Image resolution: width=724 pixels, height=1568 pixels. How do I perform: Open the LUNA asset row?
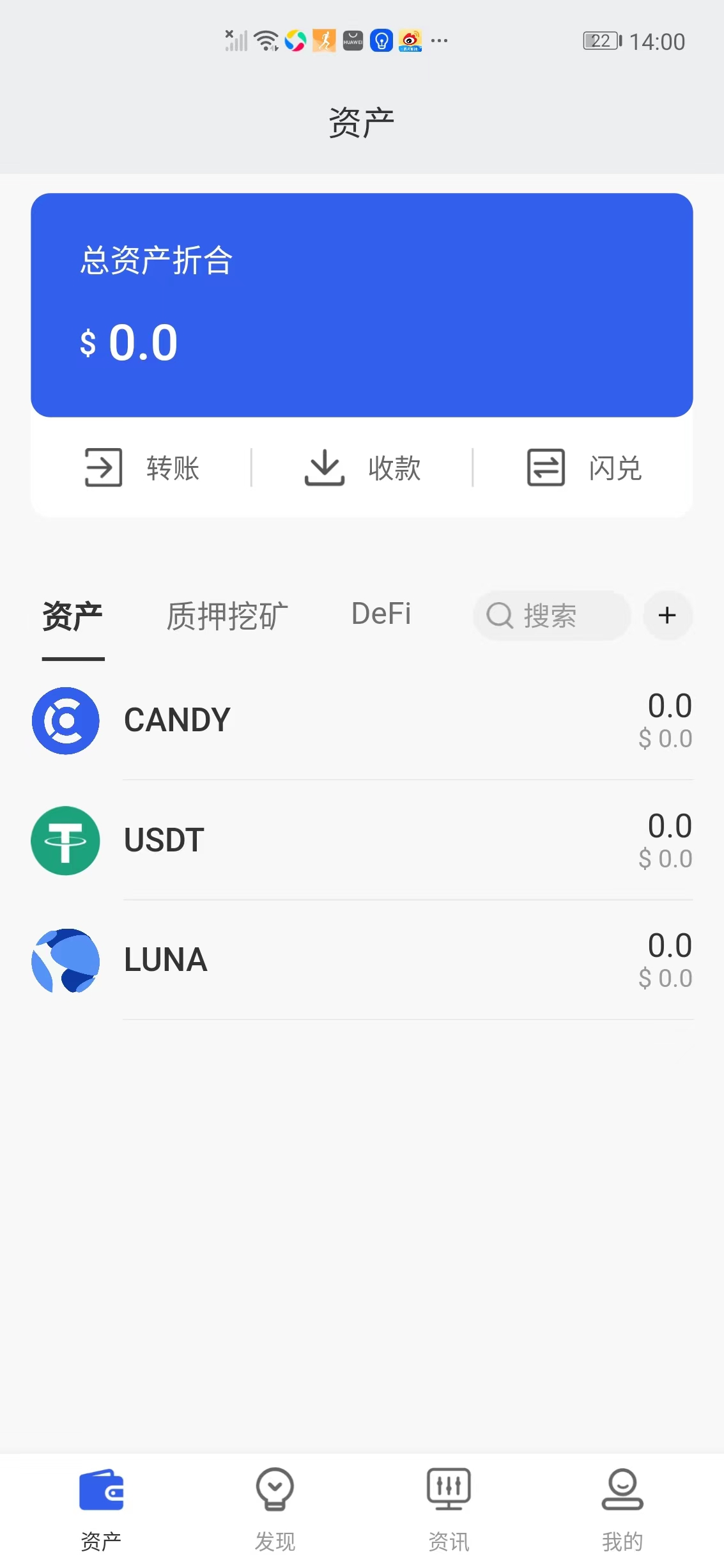point(362,960)
